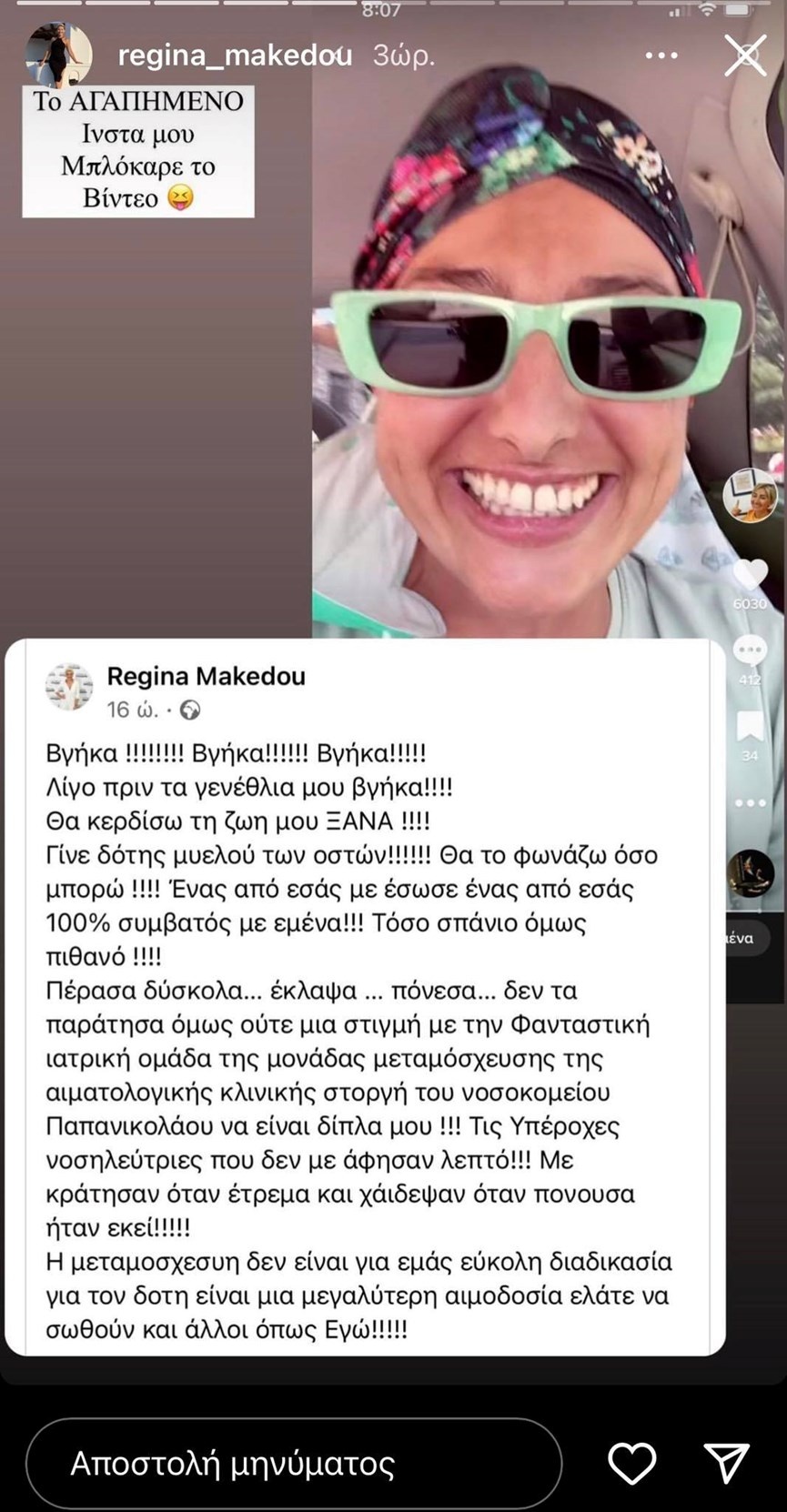The image size is (787, 1512).
Task: Close the story viewer
Action: pos(745,55)
